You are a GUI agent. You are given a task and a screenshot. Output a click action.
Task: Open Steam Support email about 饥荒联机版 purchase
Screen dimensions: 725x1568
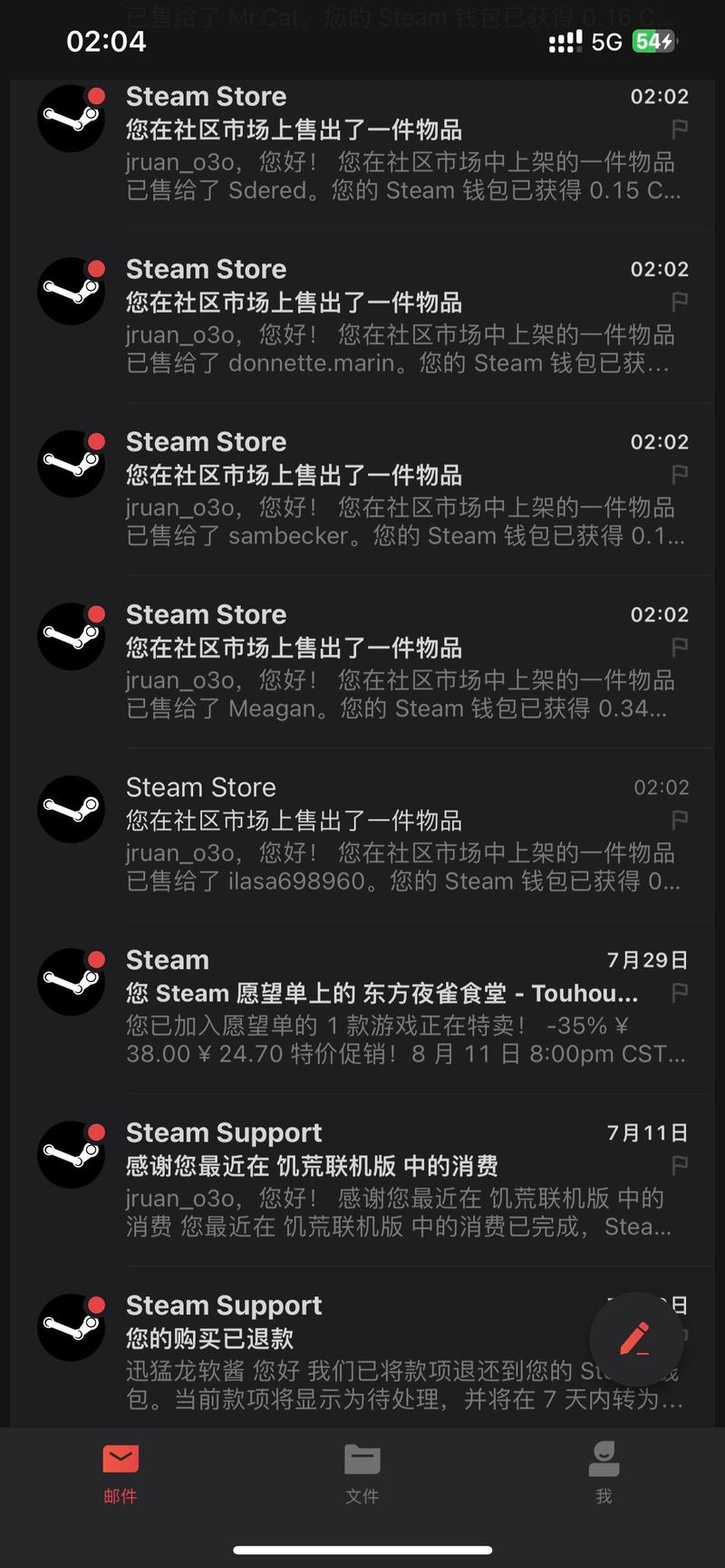[x=399, y=1180]
